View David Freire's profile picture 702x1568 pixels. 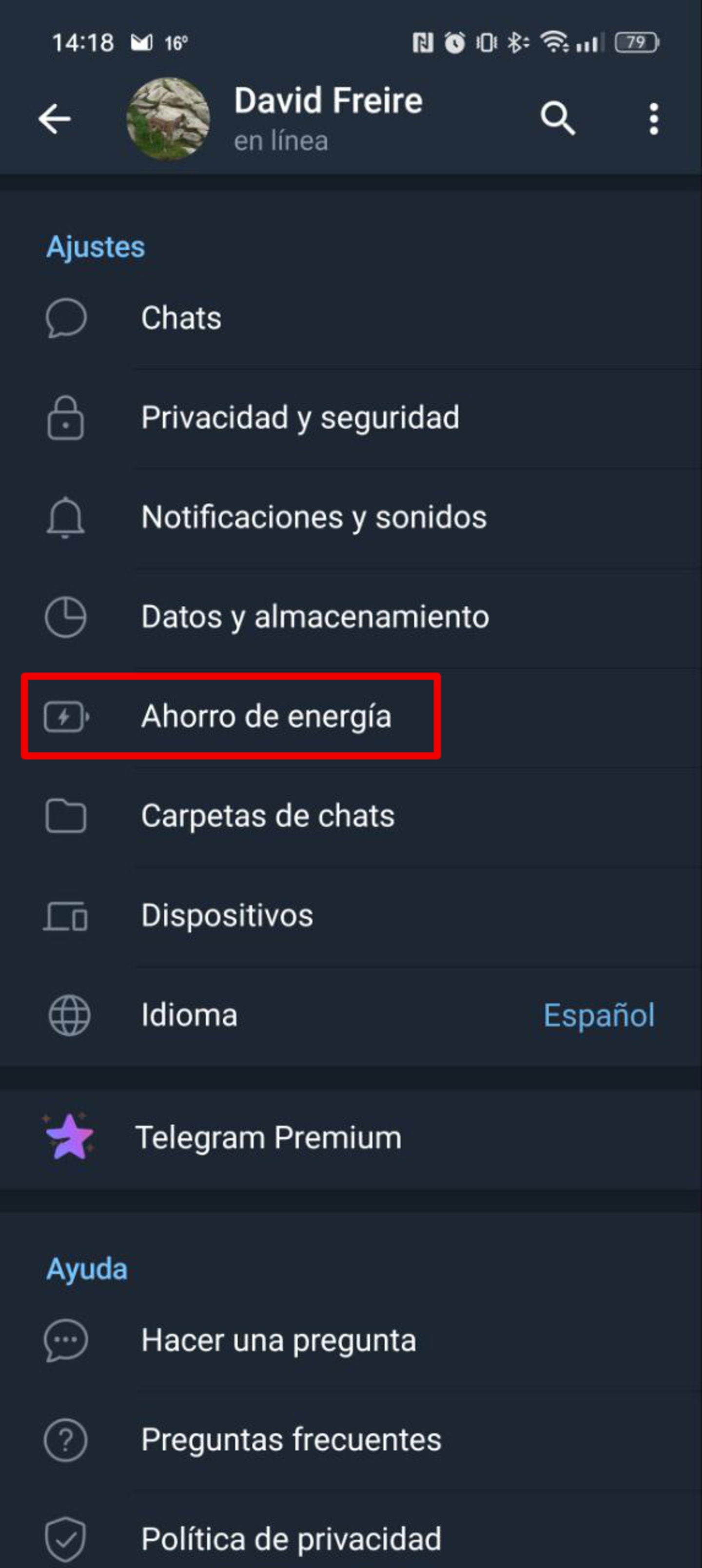pyautogui.click(x=168, y=118)
